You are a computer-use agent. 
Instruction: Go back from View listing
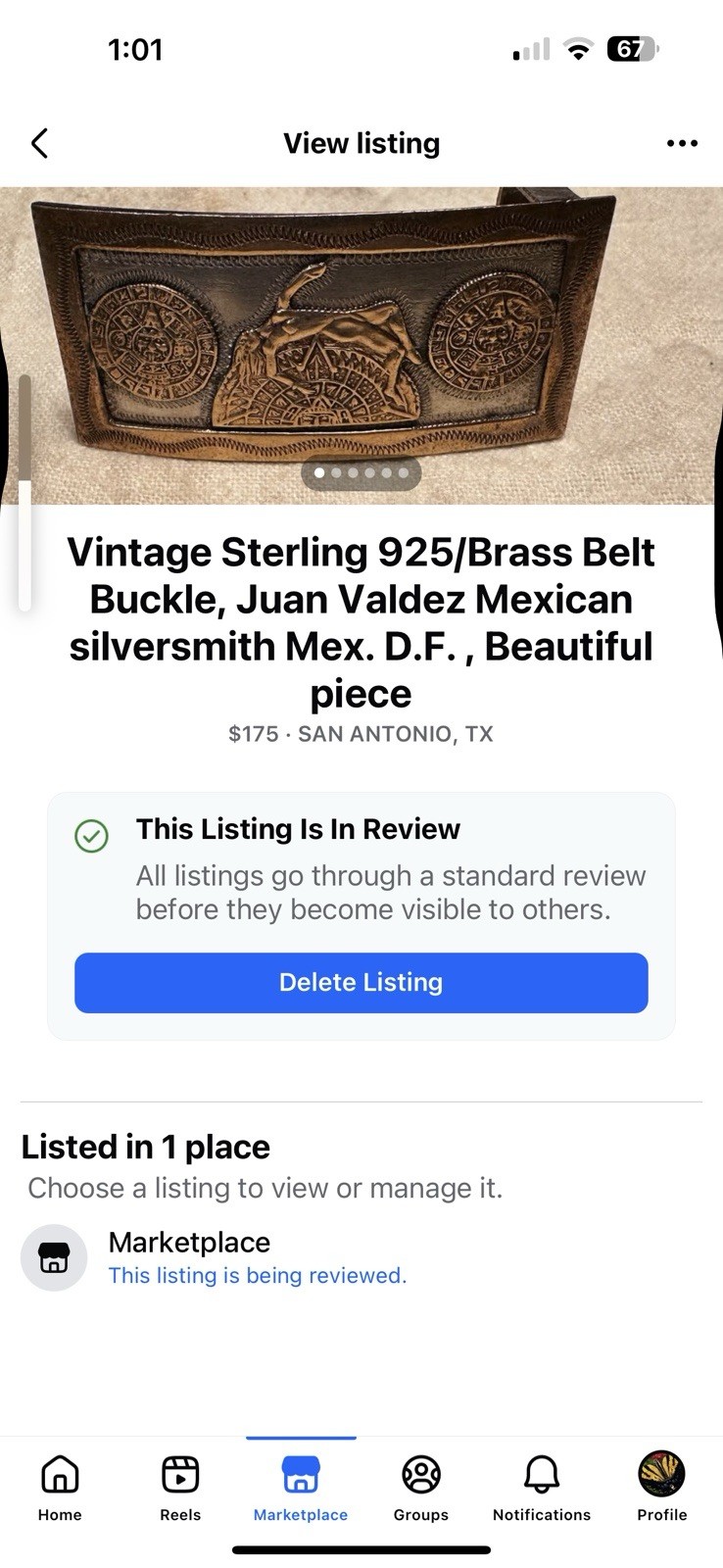point(39,143)
